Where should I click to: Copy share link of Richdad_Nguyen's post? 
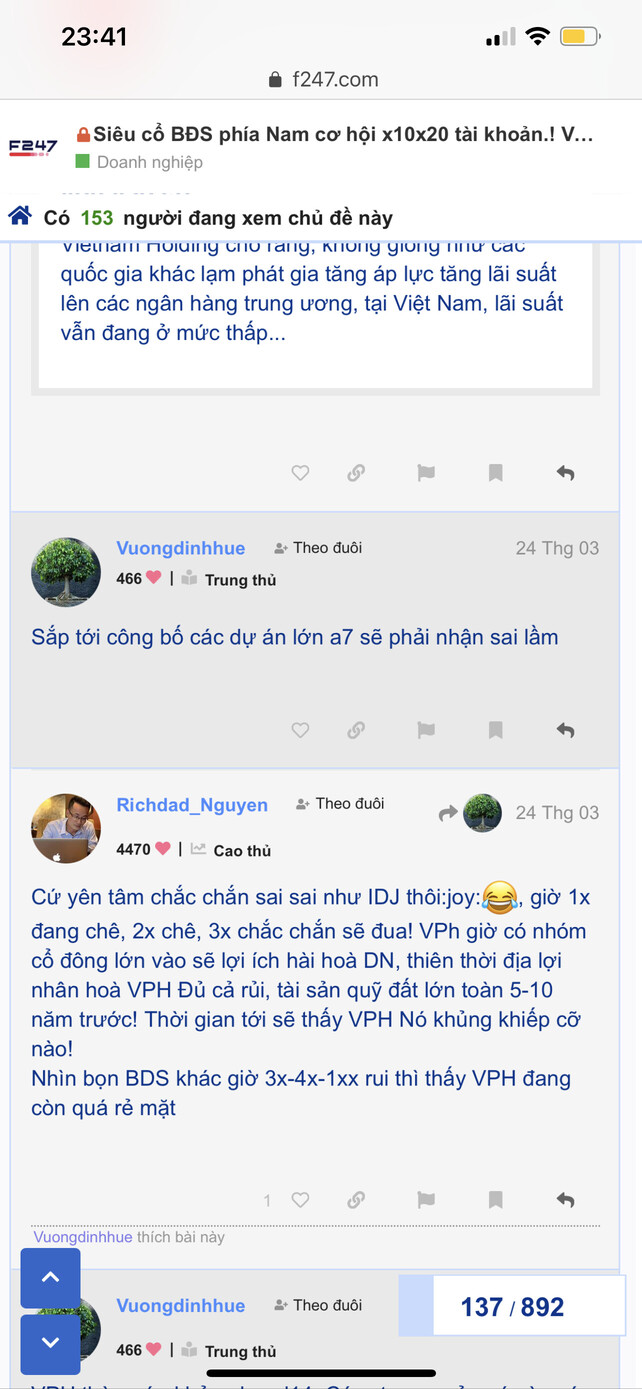click(356, 1199)
